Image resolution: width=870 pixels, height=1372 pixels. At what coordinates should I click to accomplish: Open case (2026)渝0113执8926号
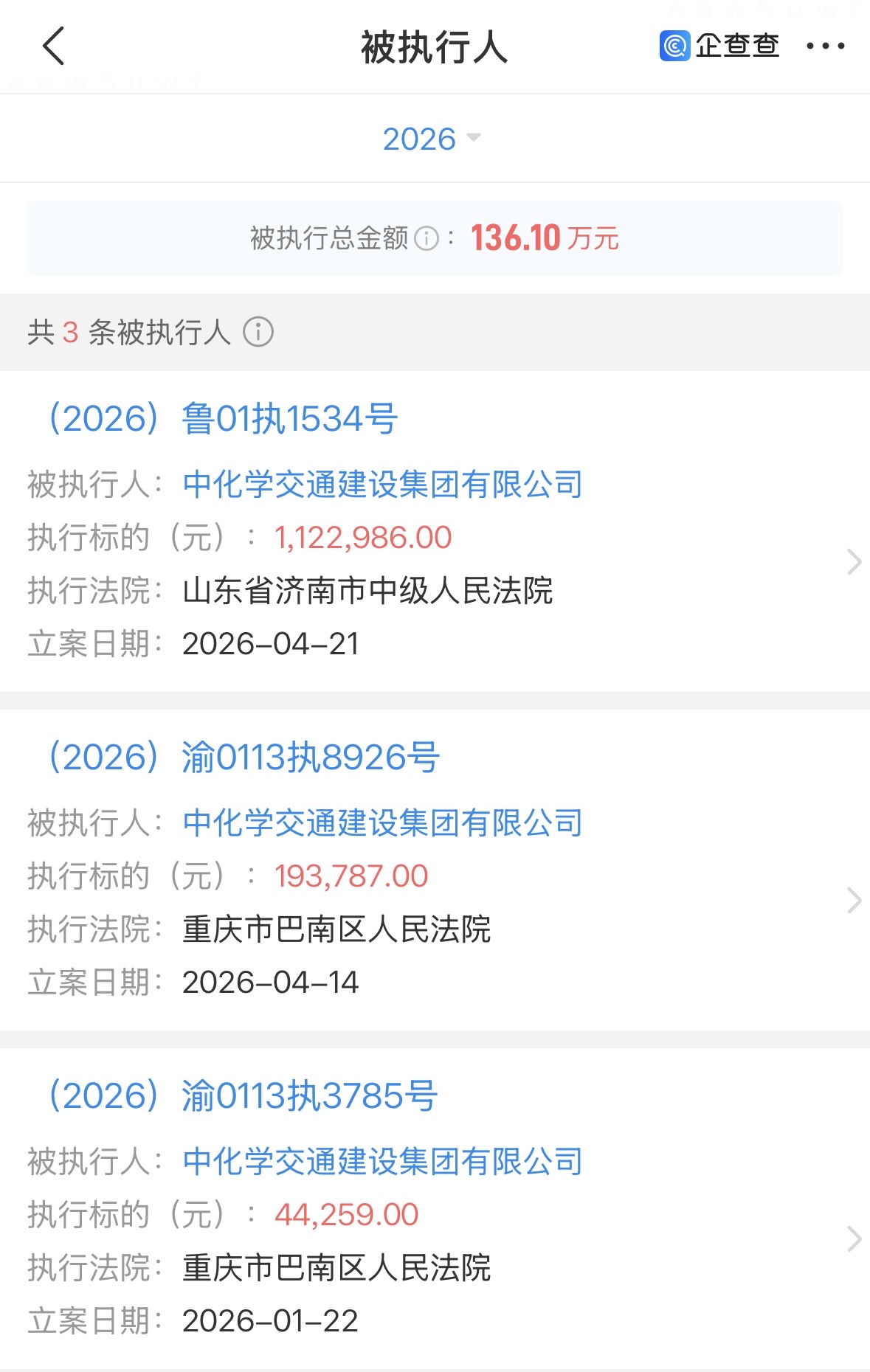point(244,758)
